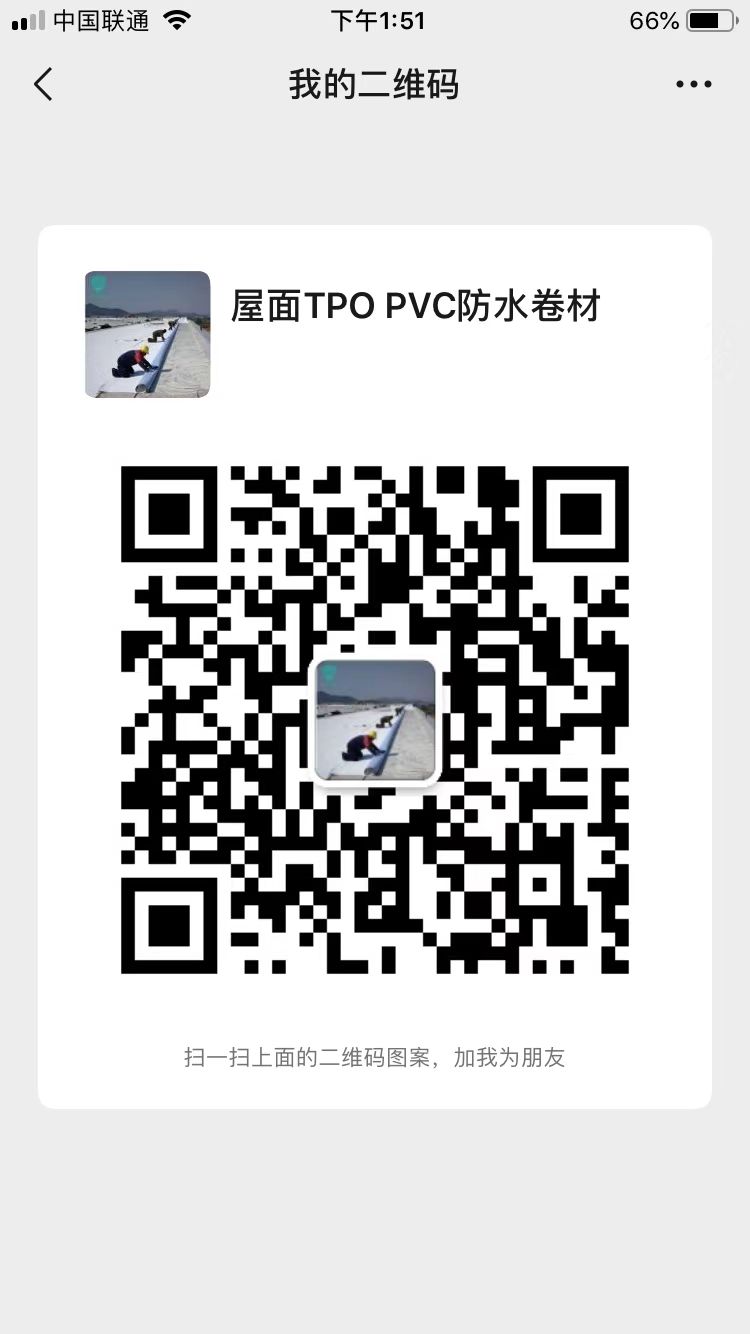Go back from My QR Code page

pyautogui.click(x=43, y=84)
